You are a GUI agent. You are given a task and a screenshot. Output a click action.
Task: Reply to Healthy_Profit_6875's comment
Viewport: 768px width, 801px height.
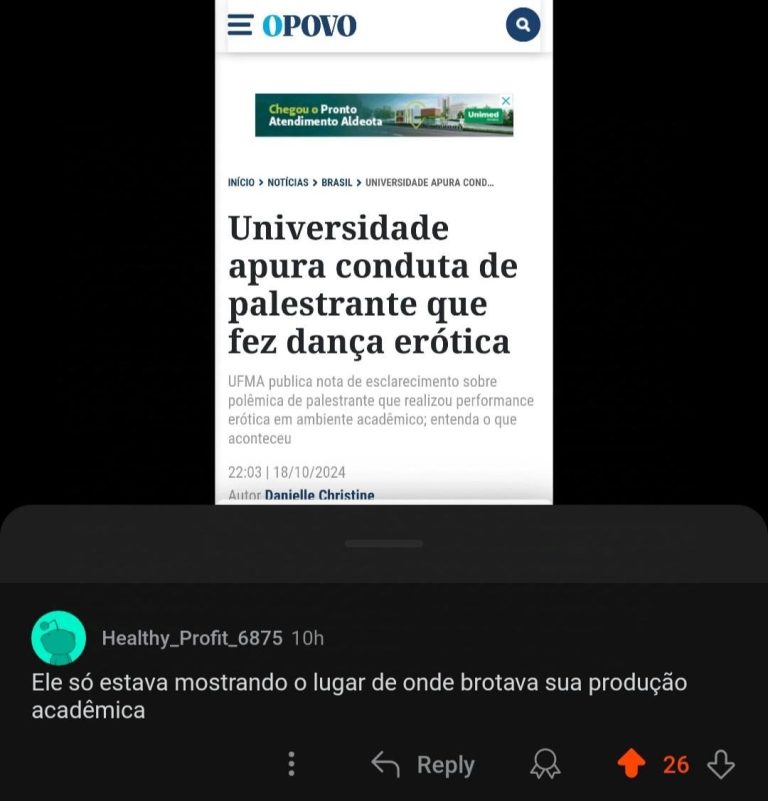pyautogui.click(x=423, y=765)
